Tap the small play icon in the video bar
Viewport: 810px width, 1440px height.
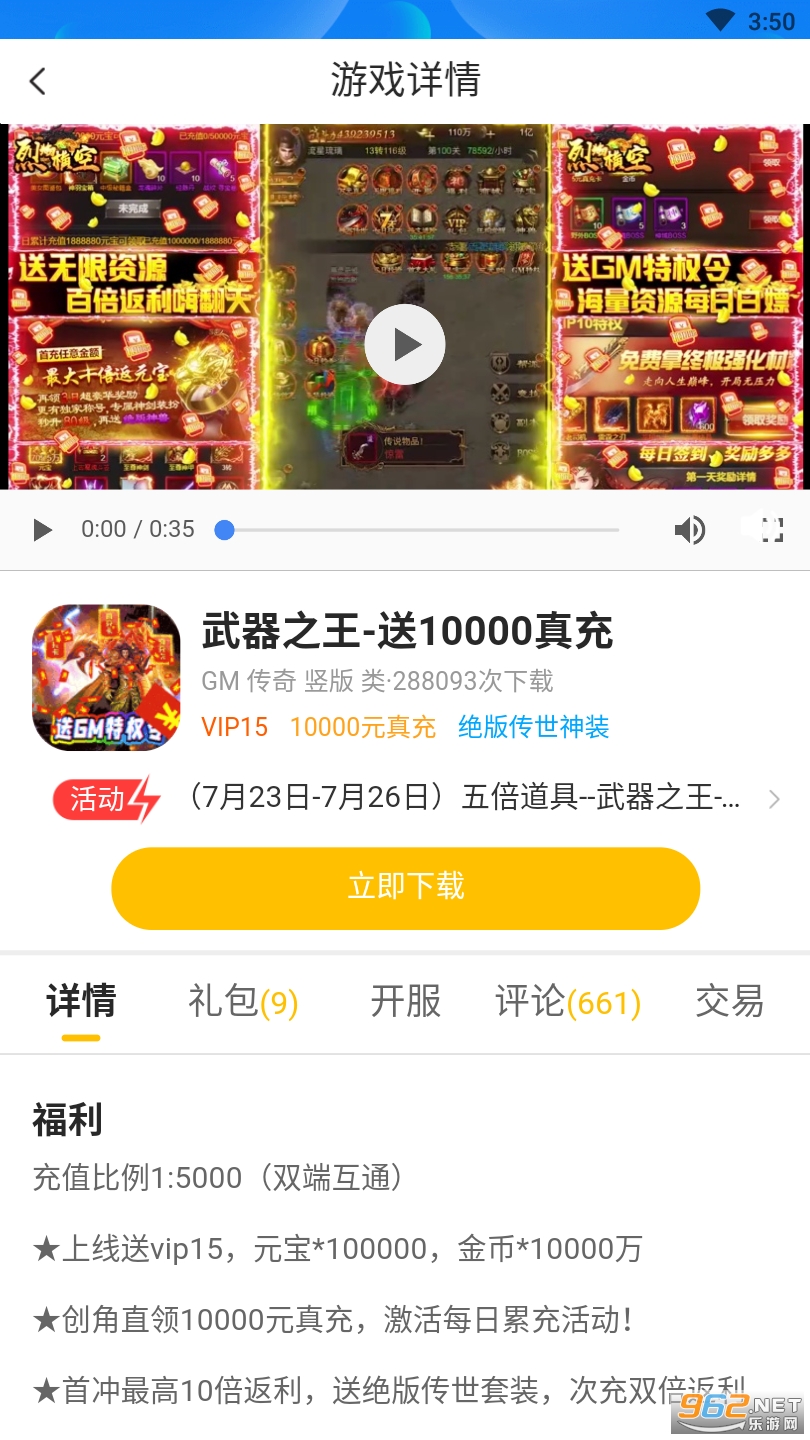42,530
